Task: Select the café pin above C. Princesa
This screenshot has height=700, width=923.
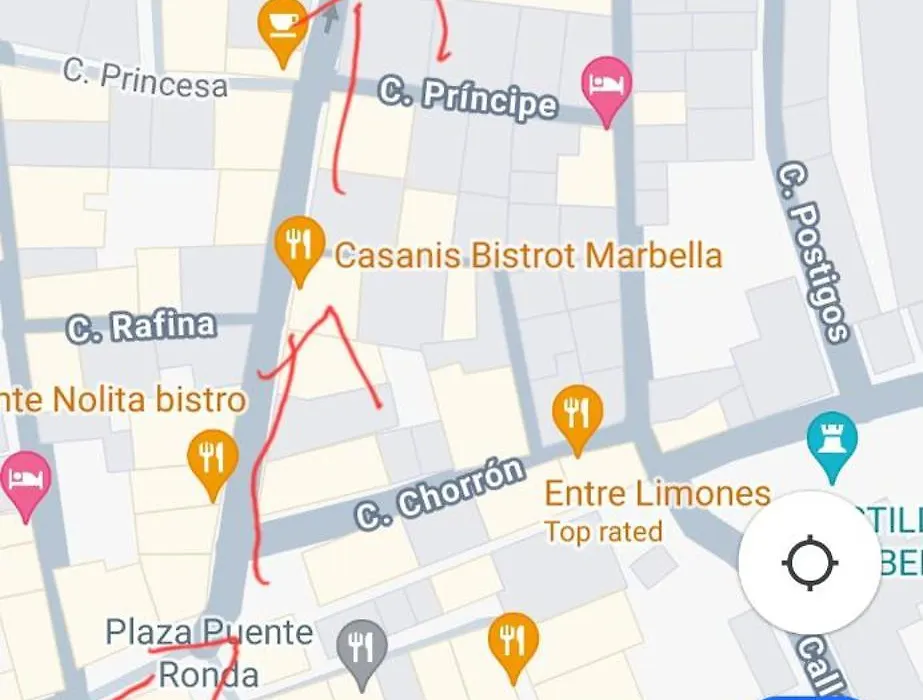Action: pos(282,26)
